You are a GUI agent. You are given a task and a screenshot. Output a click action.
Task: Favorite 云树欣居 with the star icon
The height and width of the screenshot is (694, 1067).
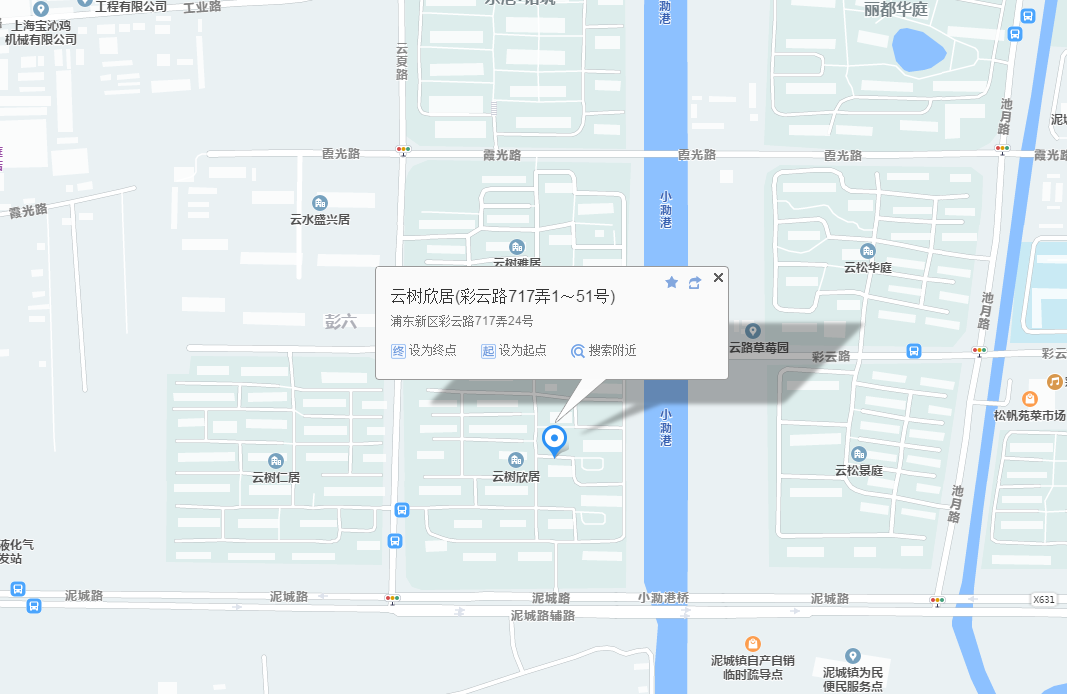(x=672, y=283)
